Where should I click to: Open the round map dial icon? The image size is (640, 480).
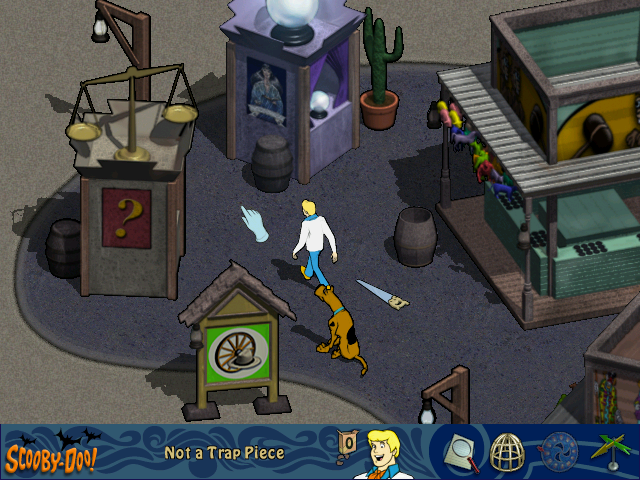(560, 451)
